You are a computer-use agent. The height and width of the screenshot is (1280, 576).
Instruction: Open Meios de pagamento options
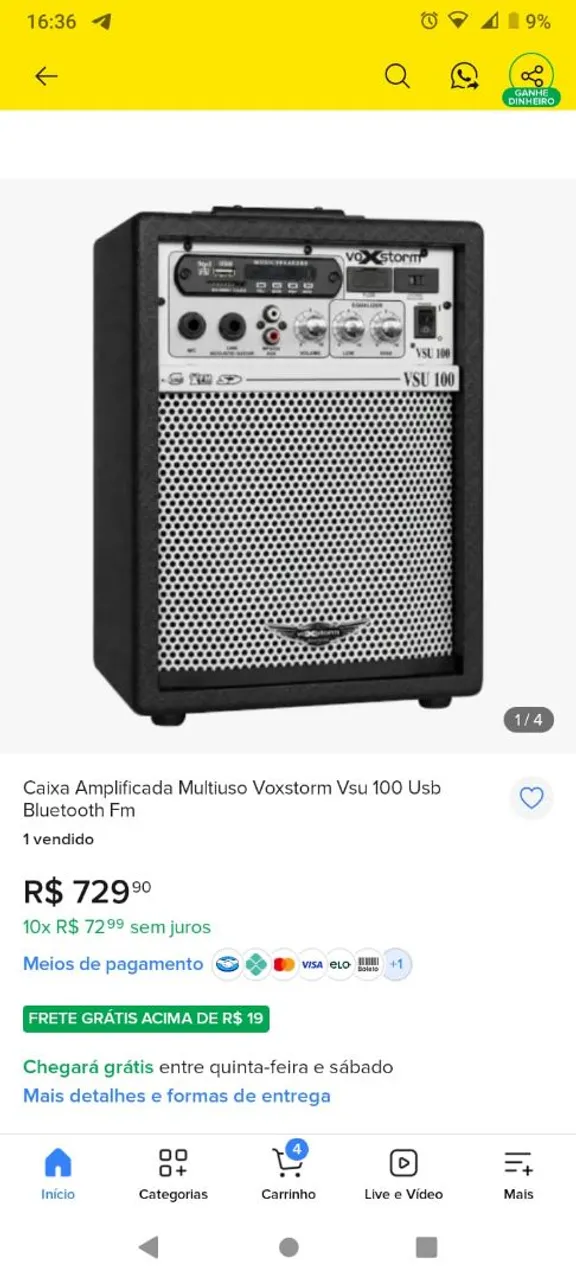tap(113, 964)
